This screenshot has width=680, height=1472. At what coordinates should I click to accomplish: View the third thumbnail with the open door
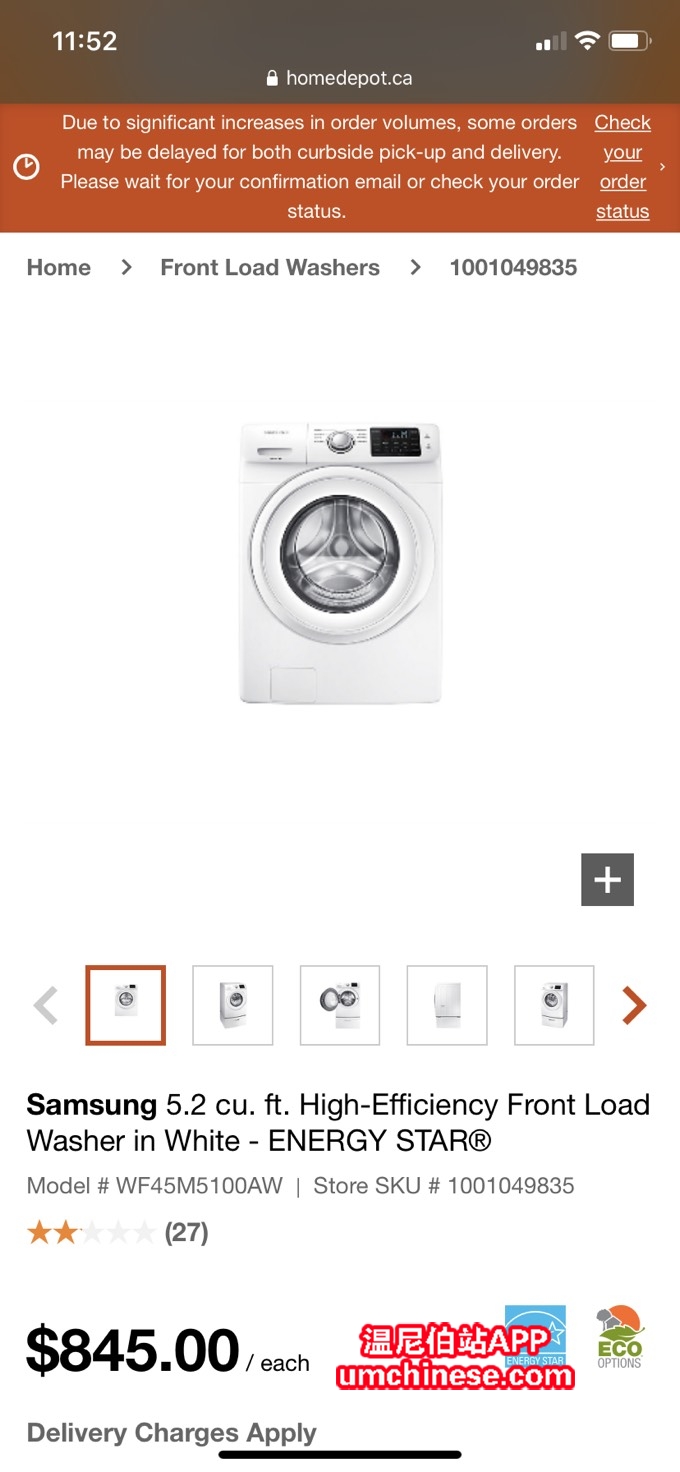[x=340, y=1005]
